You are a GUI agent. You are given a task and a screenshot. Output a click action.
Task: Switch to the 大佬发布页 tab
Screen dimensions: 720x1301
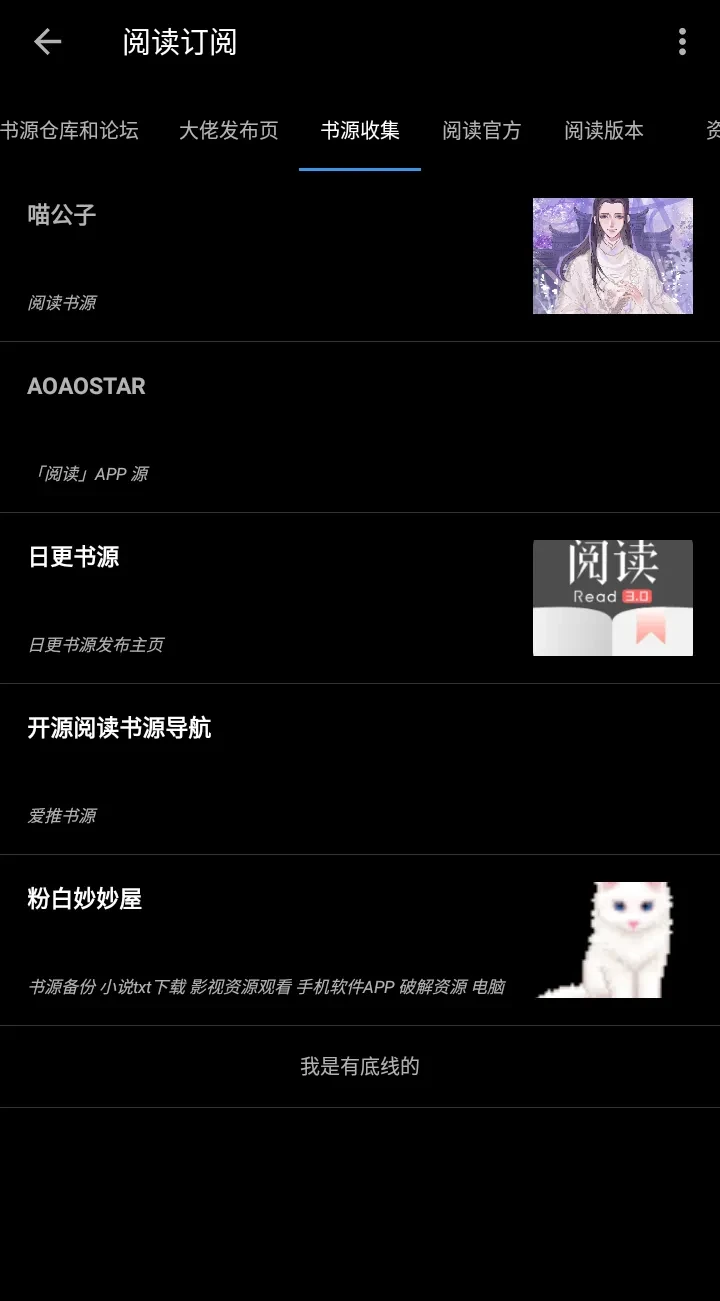(x=228, y=131)
